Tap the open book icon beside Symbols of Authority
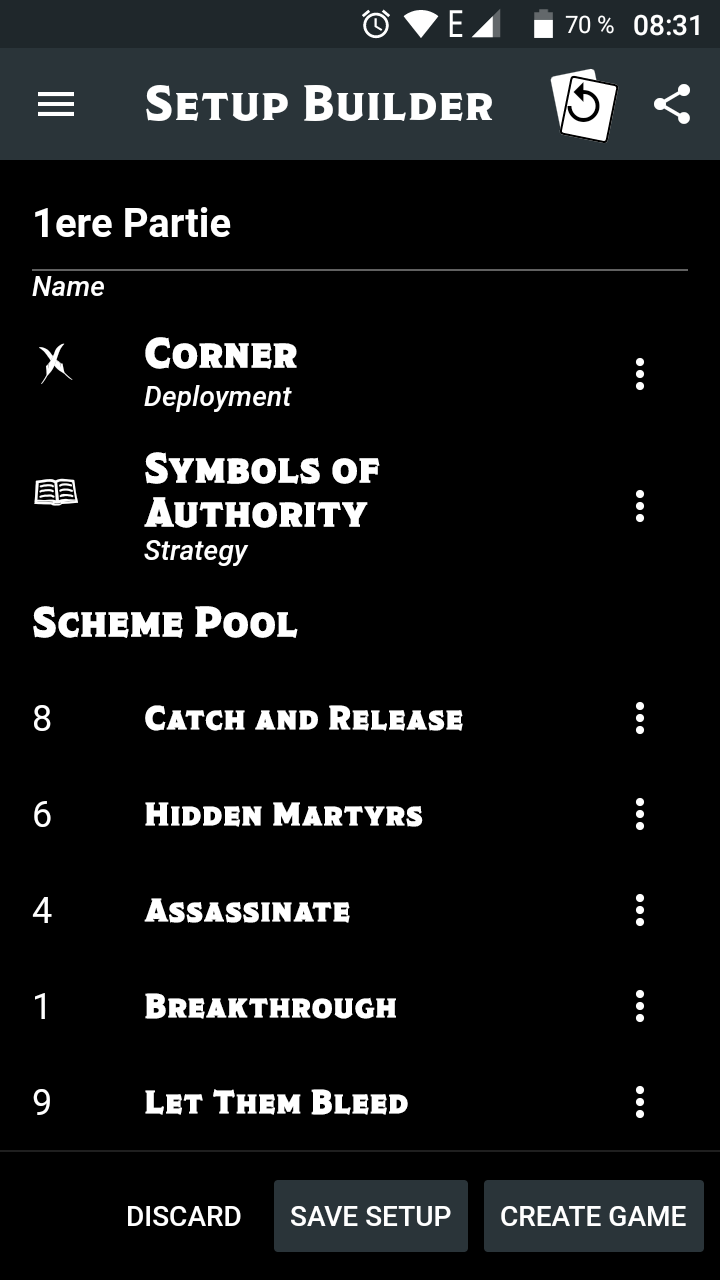The image size is (720, 1280). (57, 491)
